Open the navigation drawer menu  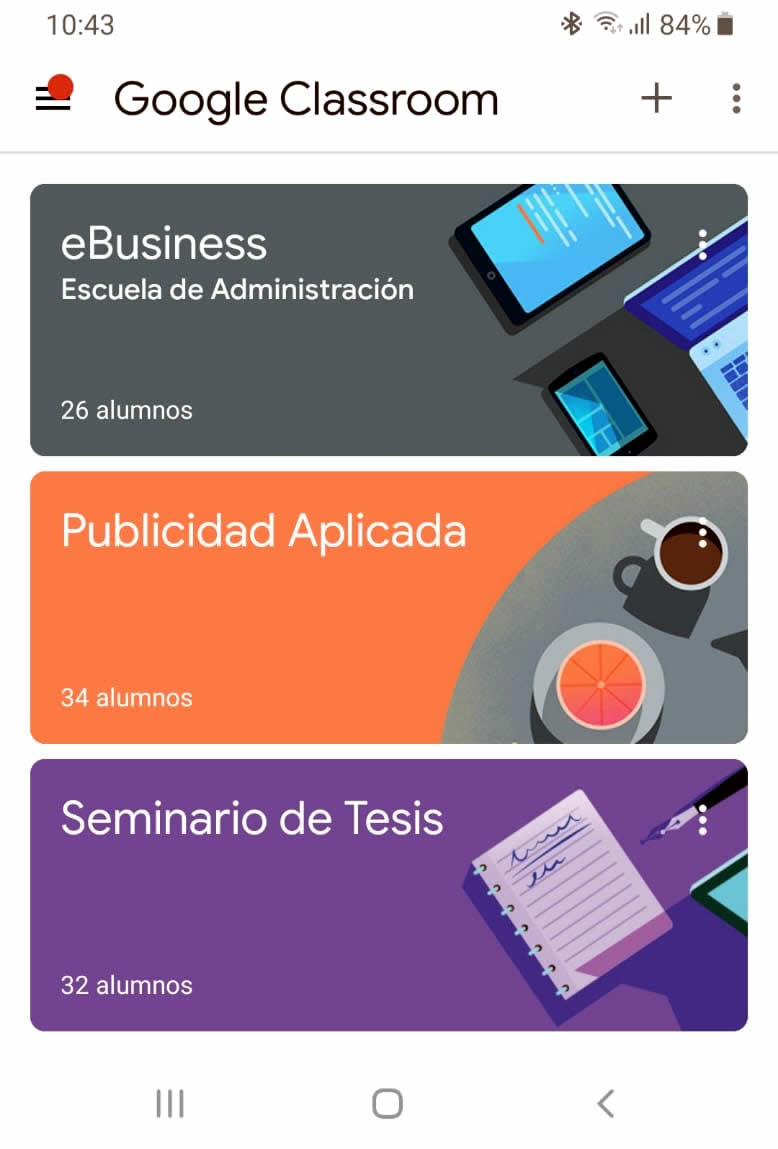pos(53,98)
